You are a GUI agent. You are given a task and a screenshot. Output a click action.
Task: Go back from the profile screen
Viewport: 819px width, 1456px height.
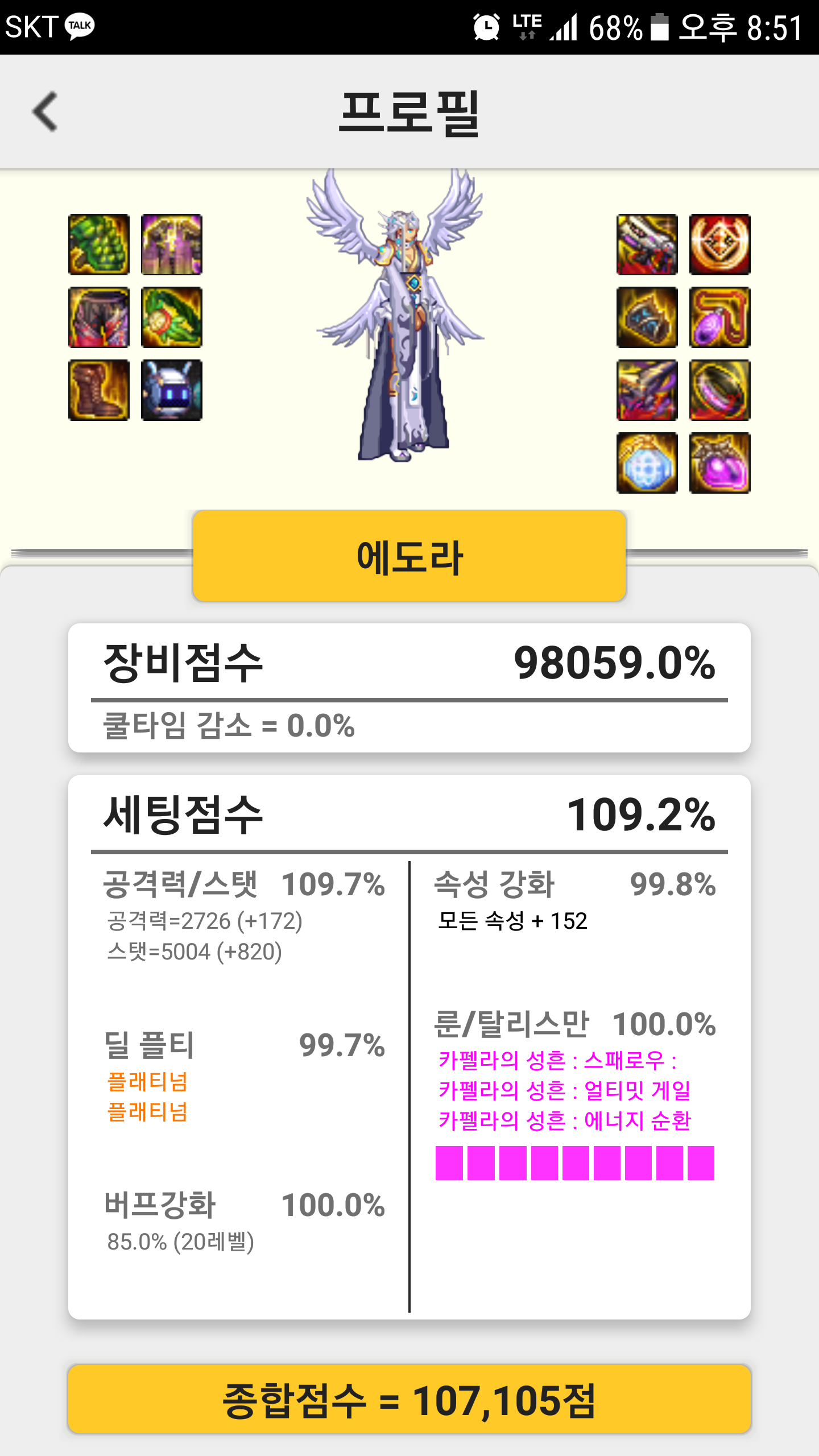pos(45,111)
